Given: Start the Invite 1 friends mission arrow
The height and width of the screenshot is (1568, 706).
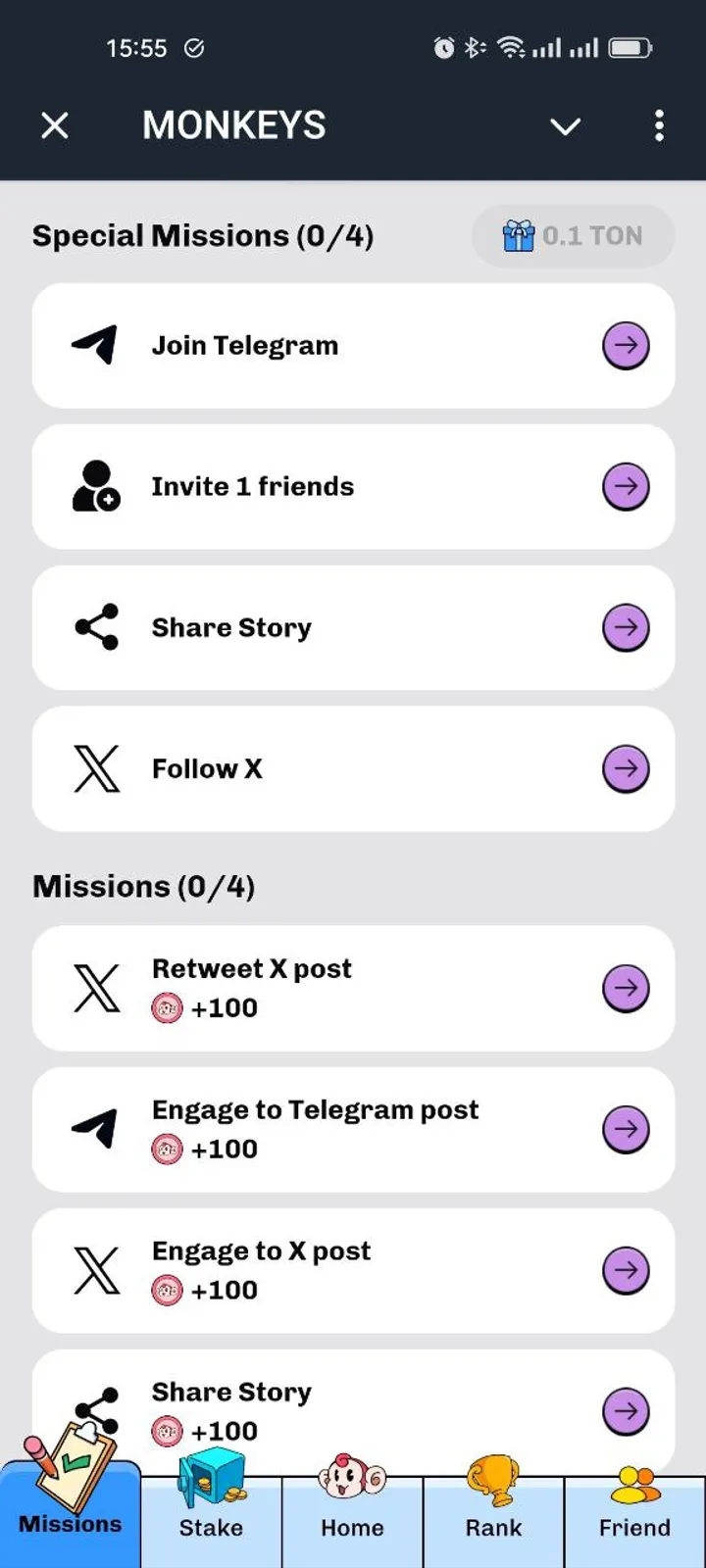Looking at the screenshot, I should pyautogui.click(x=626, y=486).
